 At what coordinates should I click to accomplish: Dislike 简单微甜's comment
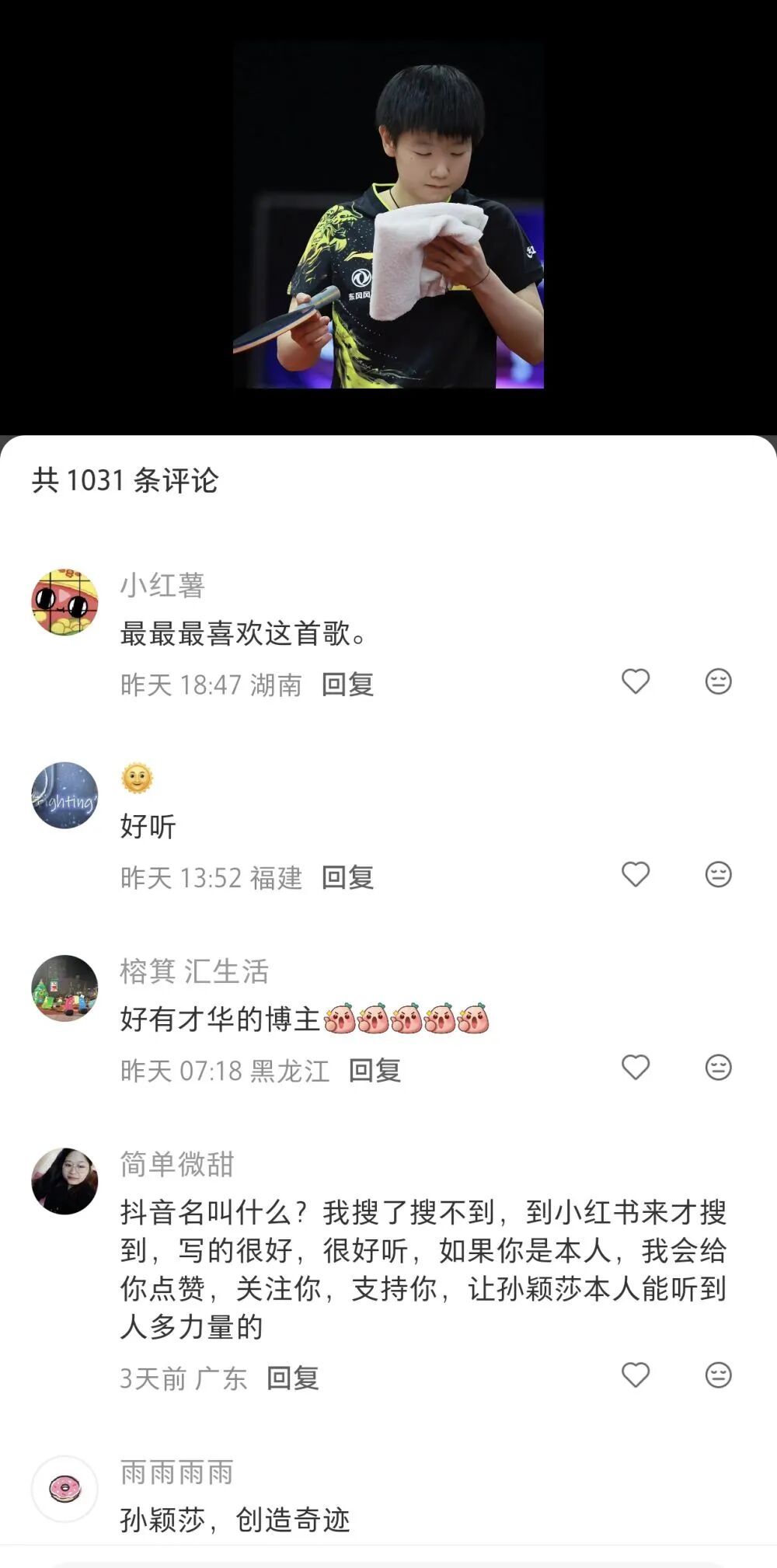coord(718,1375)
